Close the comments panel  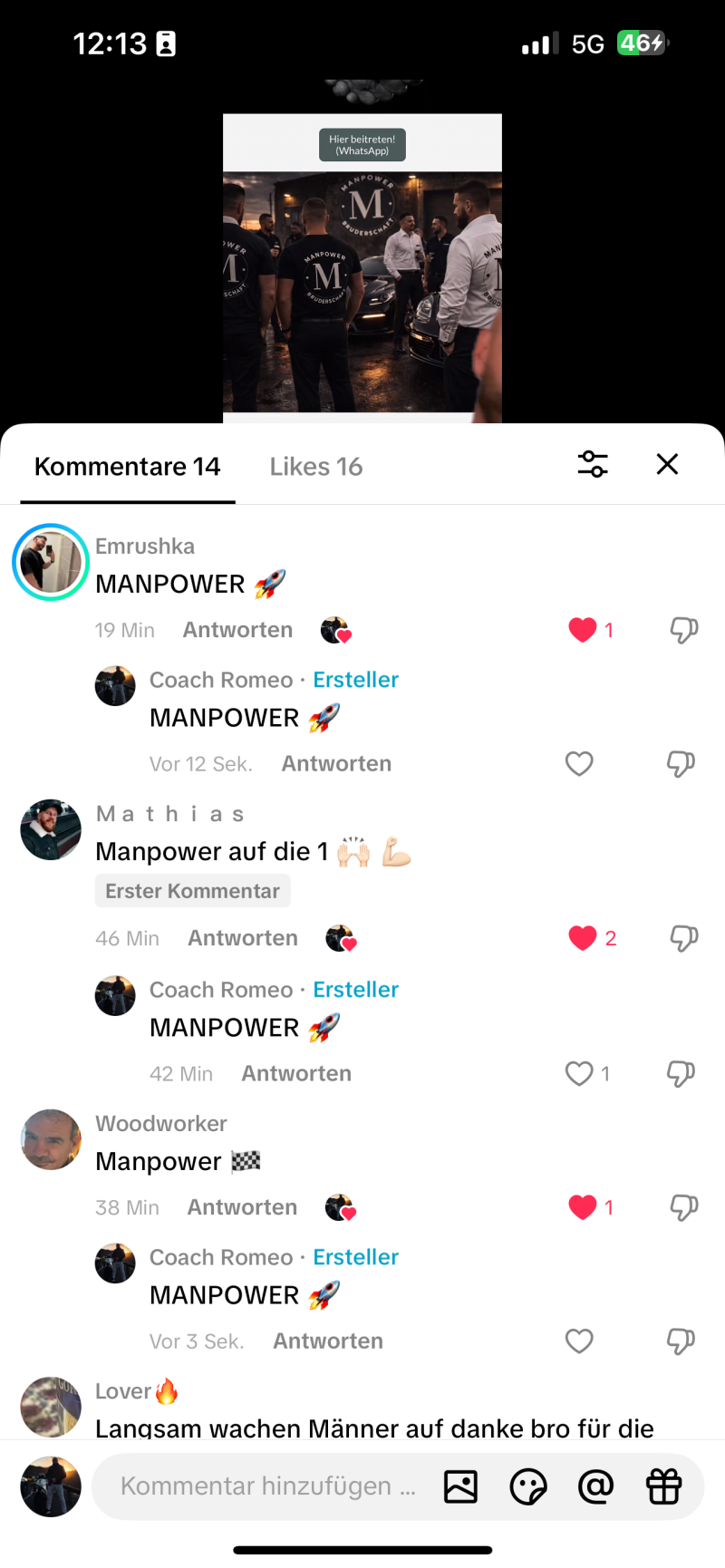pos(667,465)
